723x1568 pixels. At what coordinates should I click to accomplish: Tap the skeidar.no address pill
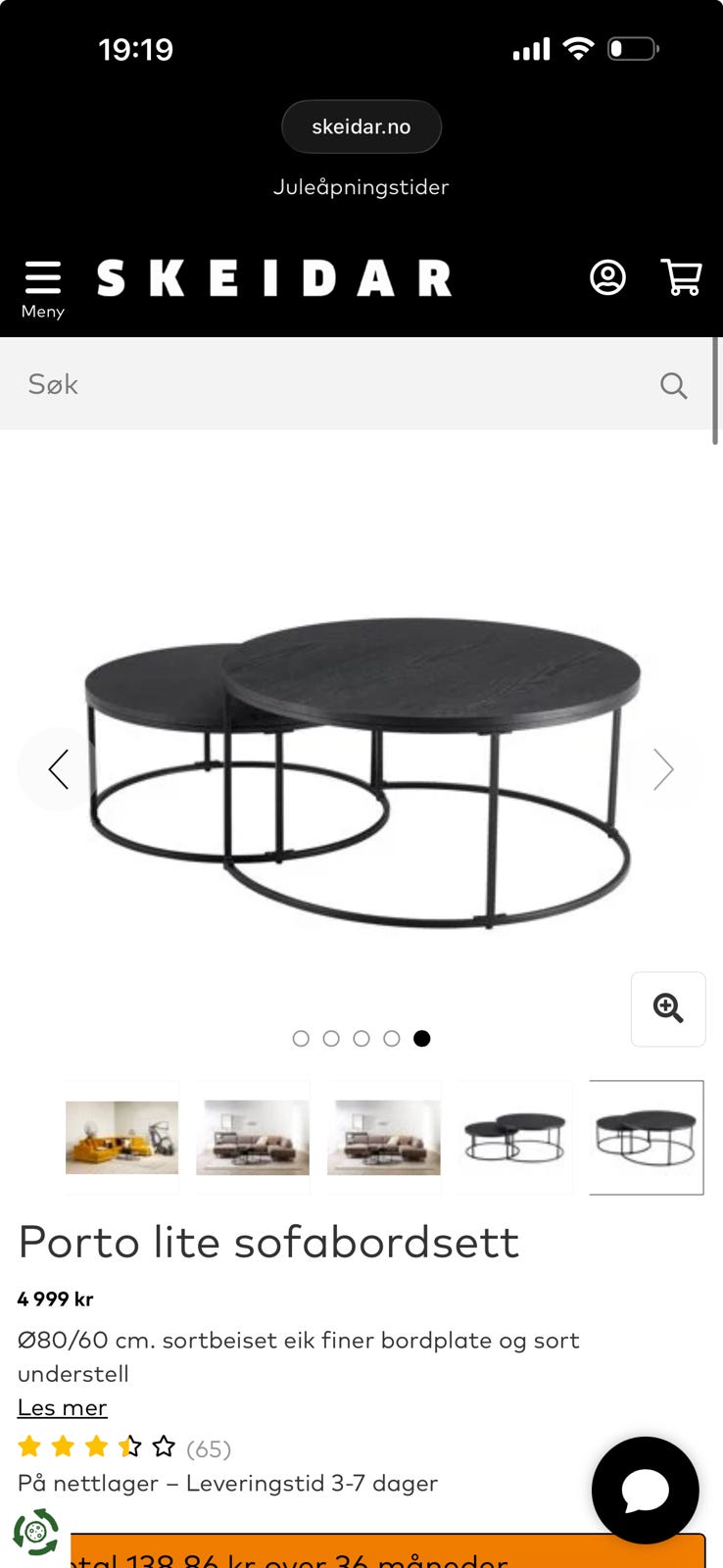(361, 126)
